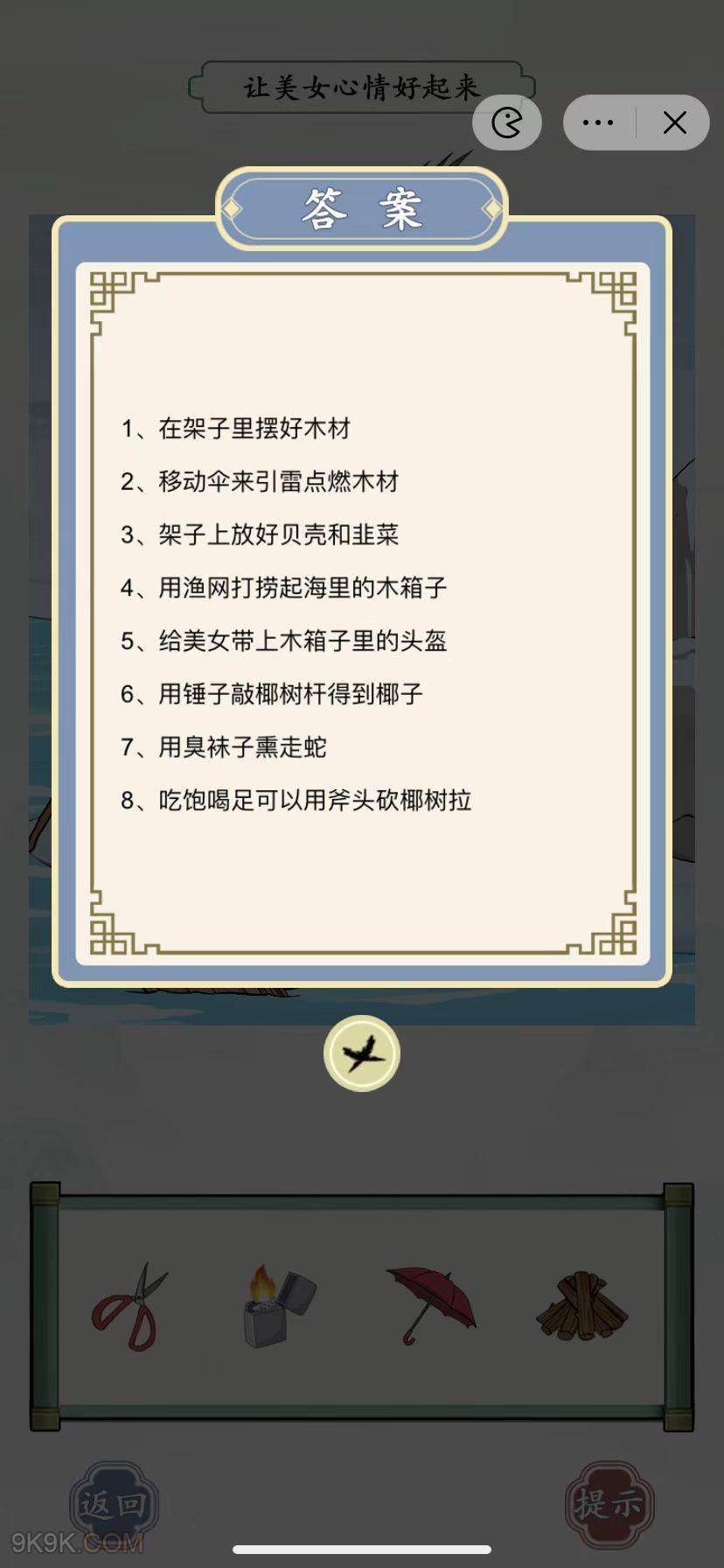Select the lighter item
The width and height of the screenshot is (724, 1568).
coord(278,1305)
